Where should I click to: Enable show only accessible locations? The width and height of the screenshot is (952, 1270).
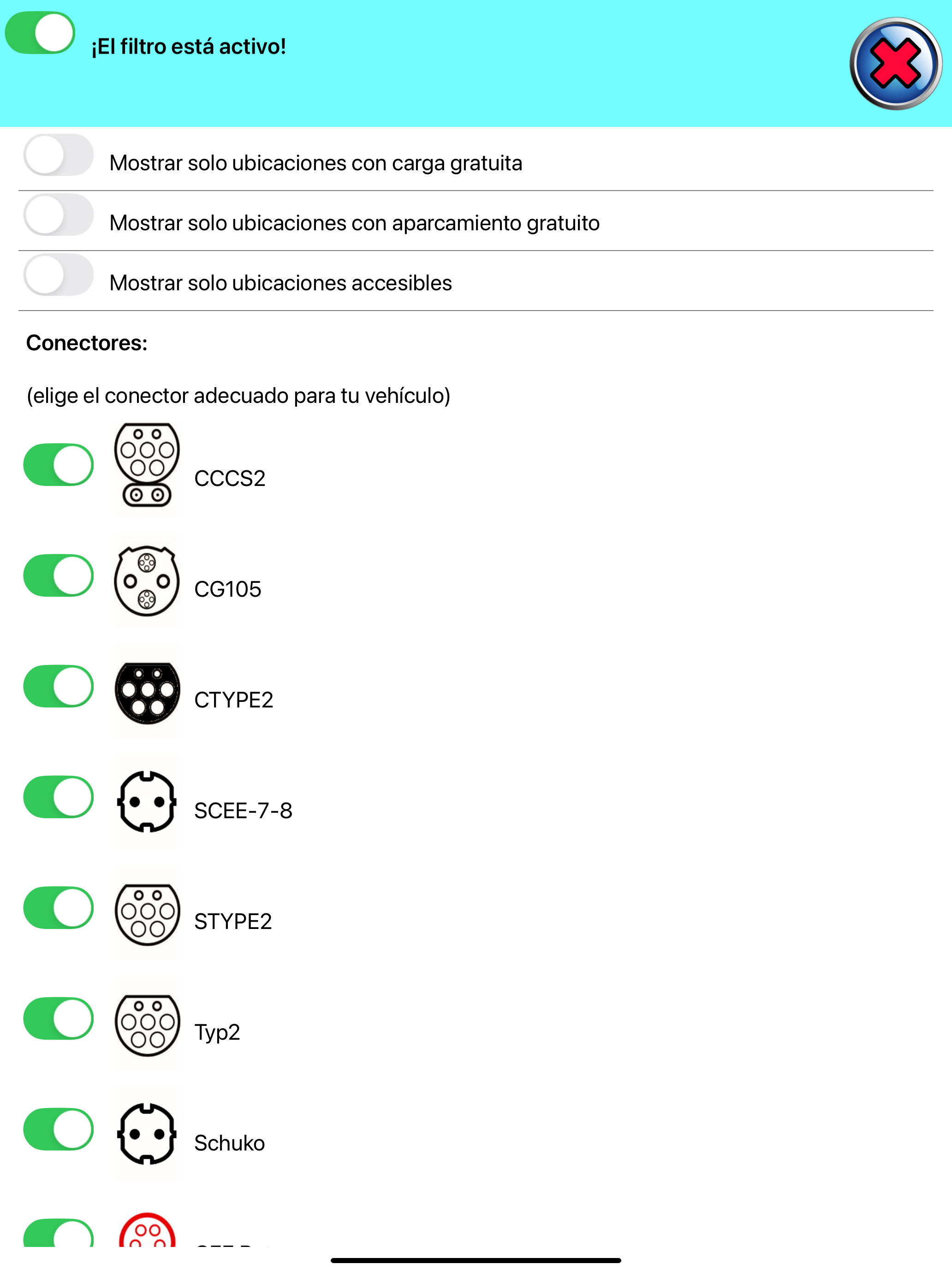59,275
